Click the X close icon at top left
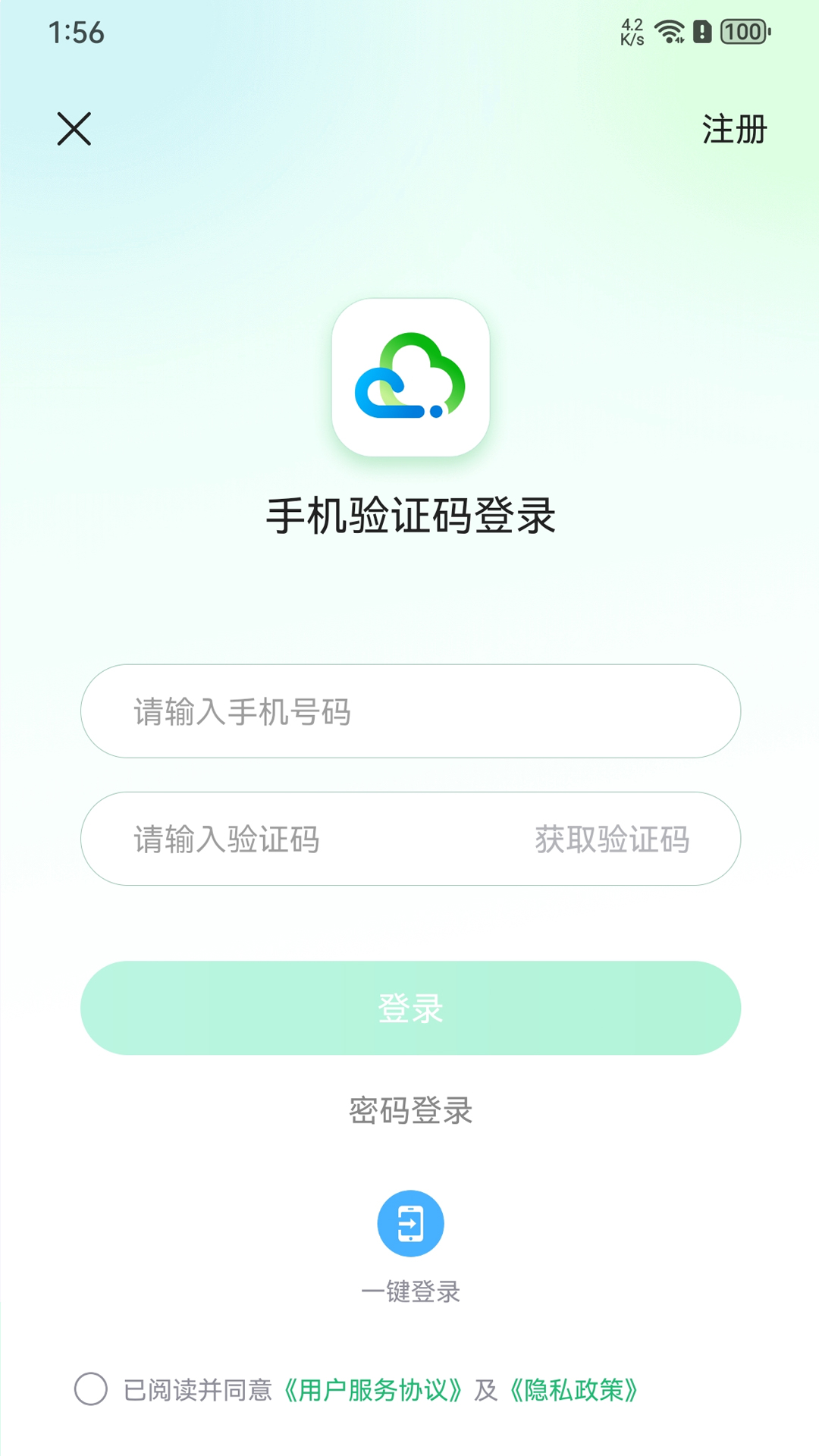The height and width of the screenshot is (1456, 819). (x=75, y=128)
